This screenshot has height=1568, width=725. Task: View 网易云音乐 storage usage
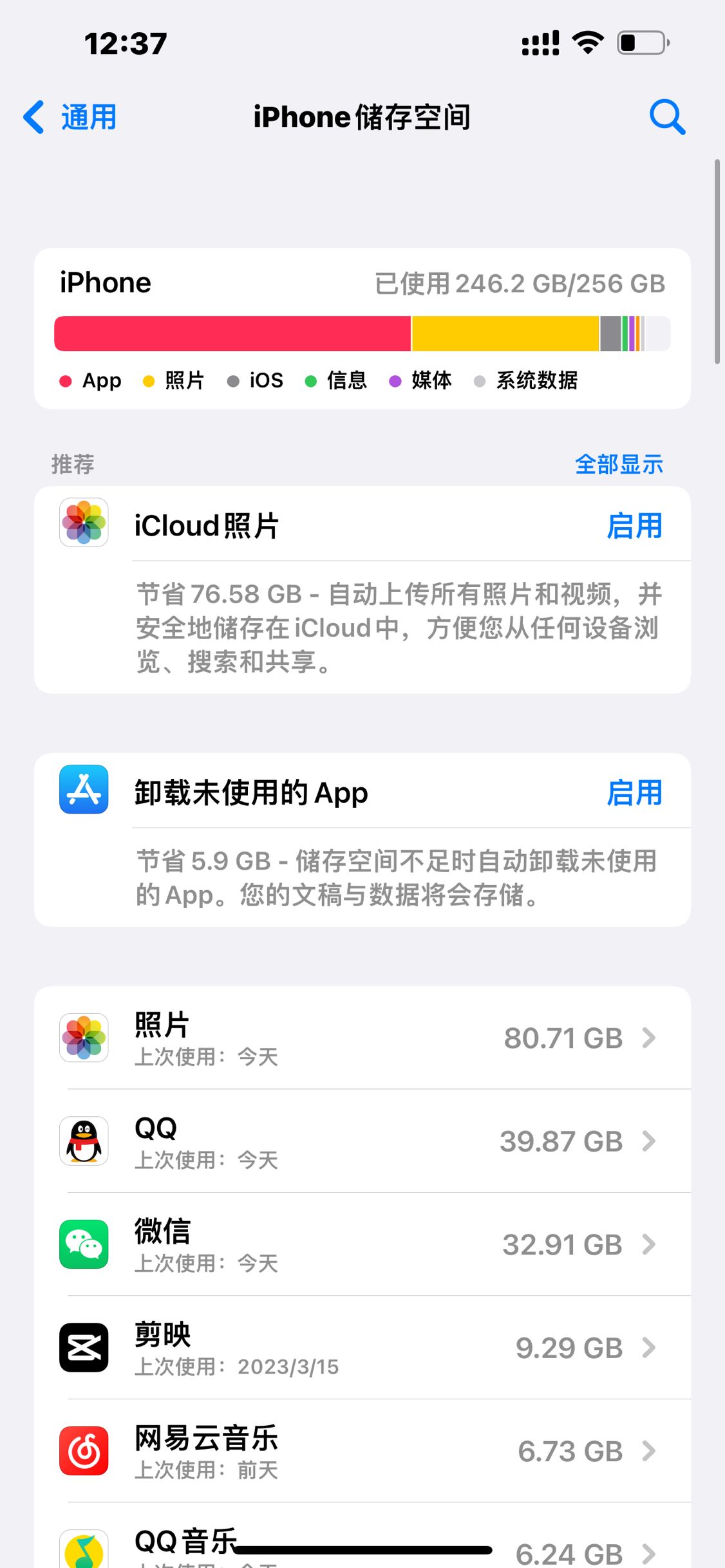[x=362, y=1451]
